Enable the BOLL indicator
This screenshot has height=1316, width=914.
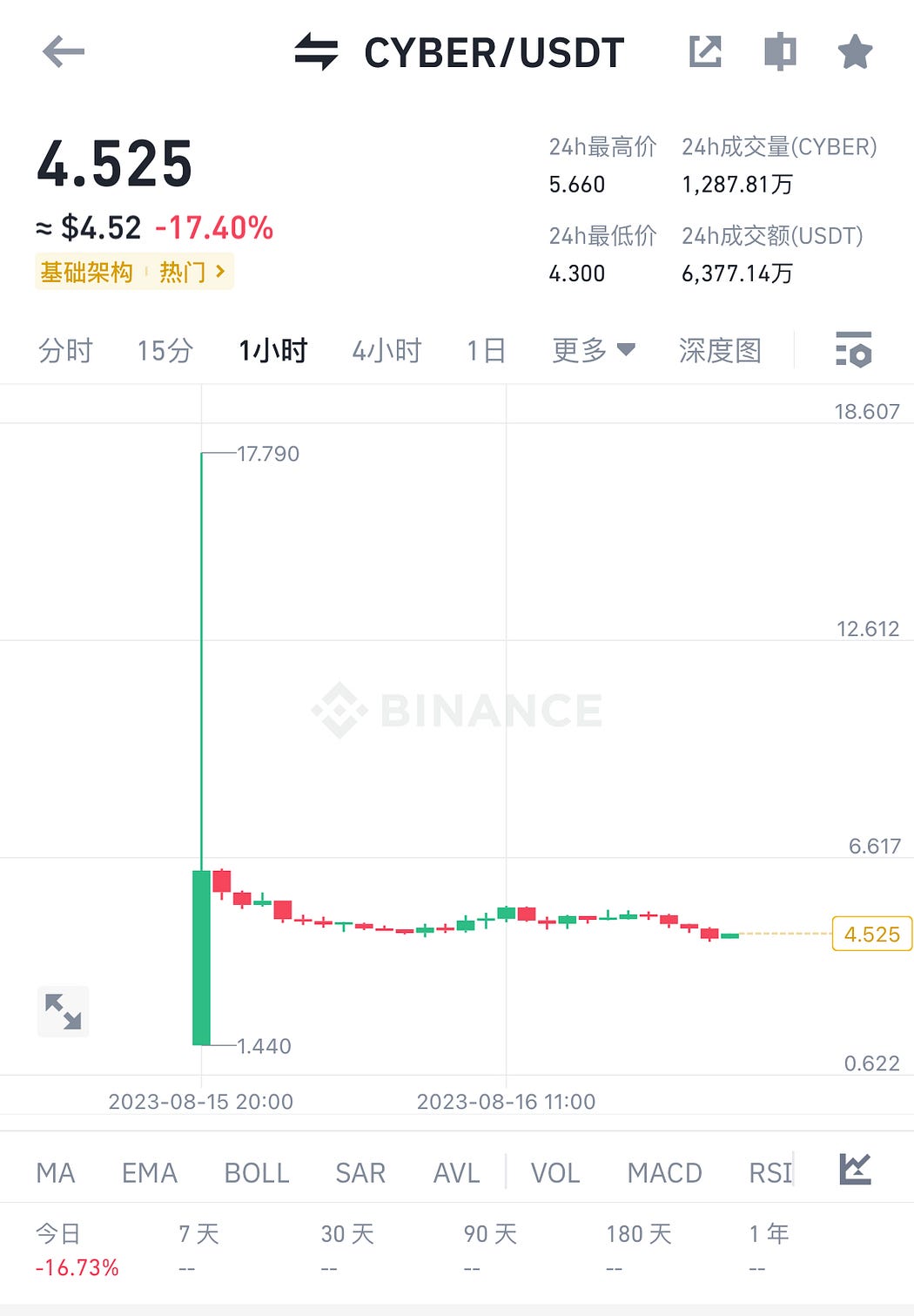(257, 1173)
